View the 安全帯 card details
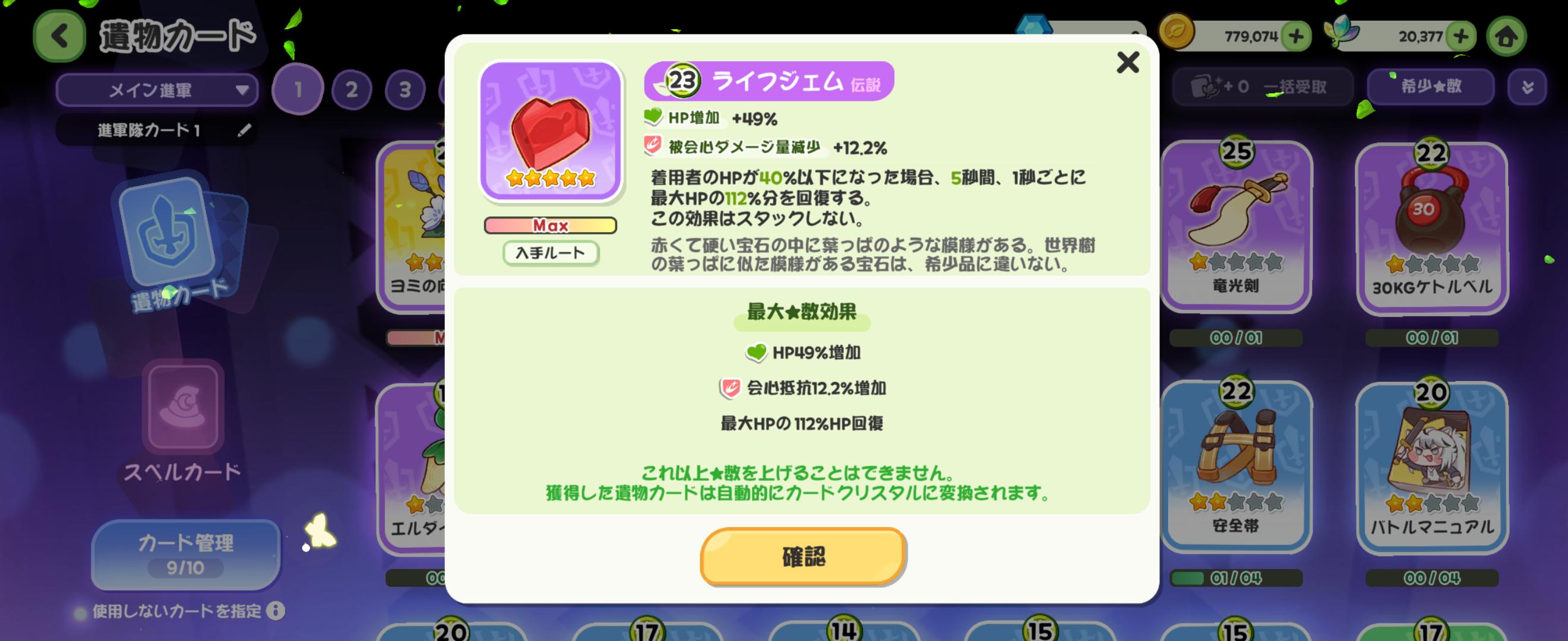 pos(1235,466)
